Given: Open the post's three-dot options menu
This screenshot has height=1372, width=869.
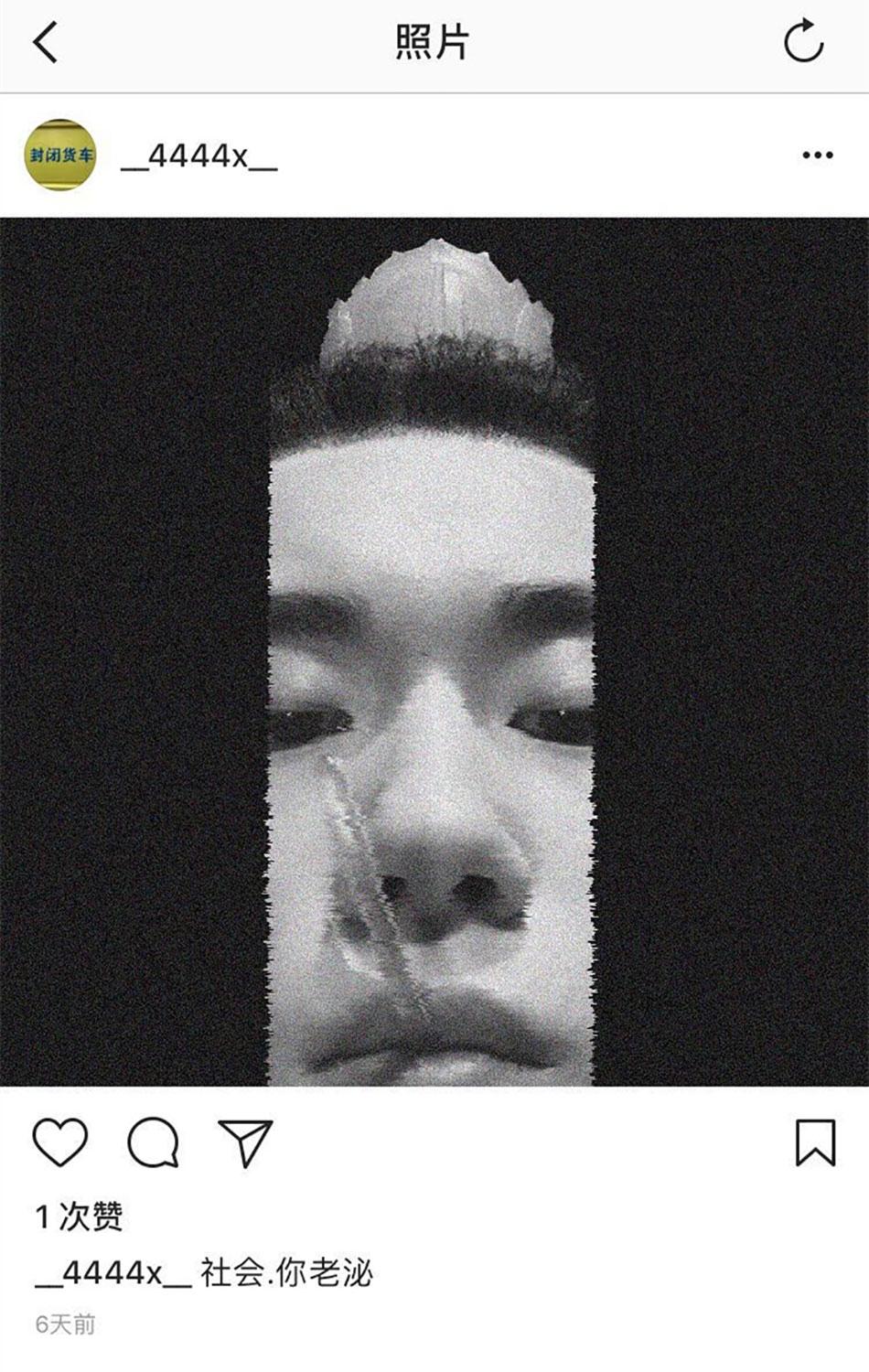Looking at the screenshot, I should coord(817,155).
